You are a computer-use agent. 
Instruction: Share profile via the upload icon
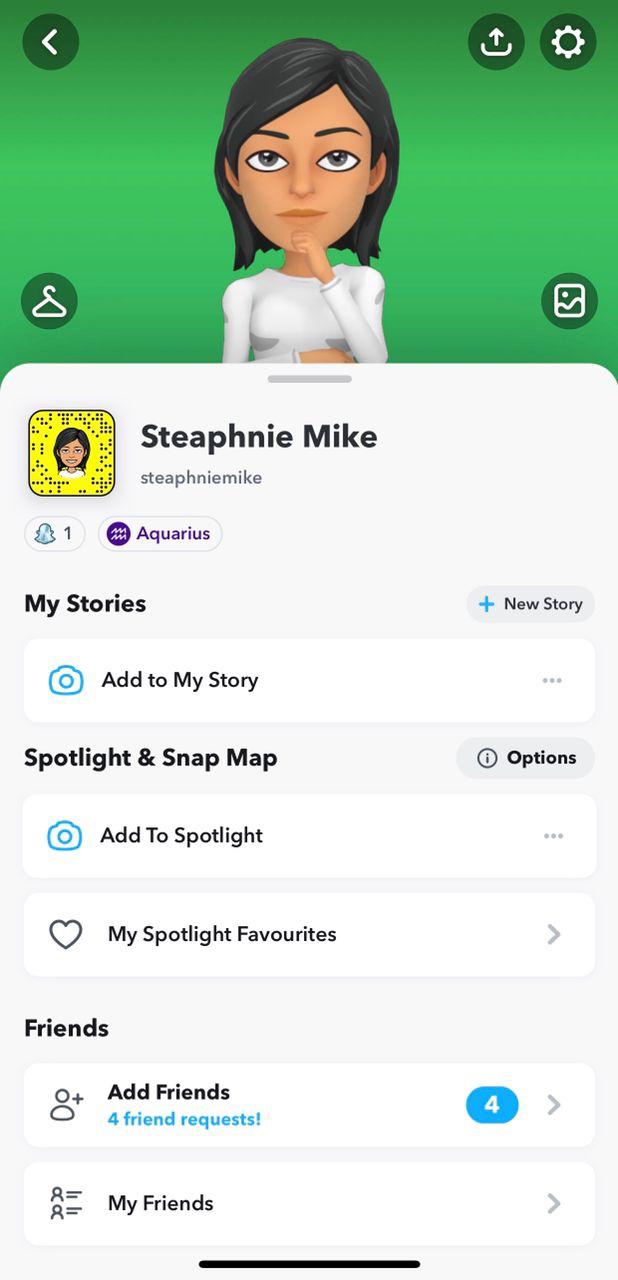tap(496, 42)
